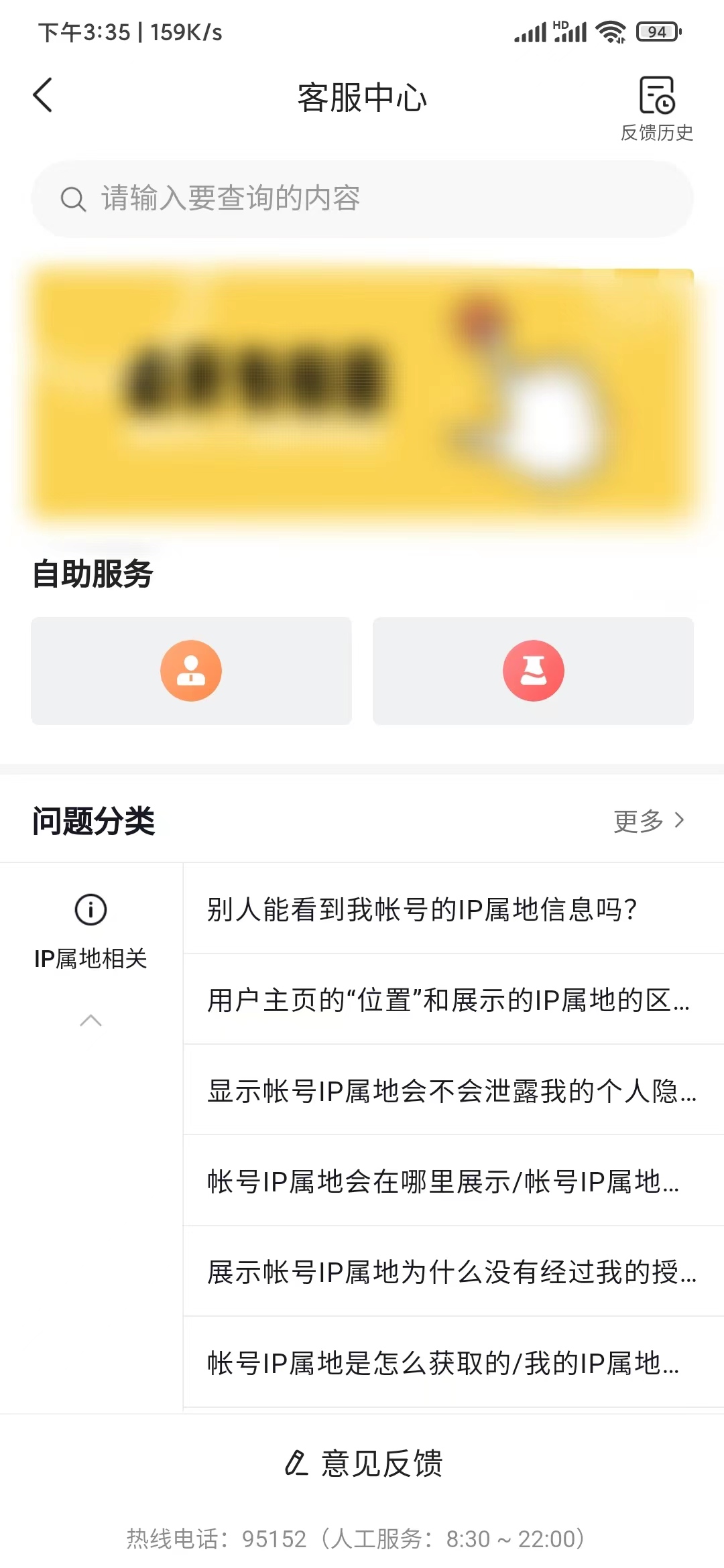The height and width of the screenshot is (1568, 724).
Task: Open the orange person self-service icon
Action: tap(191, 671)
